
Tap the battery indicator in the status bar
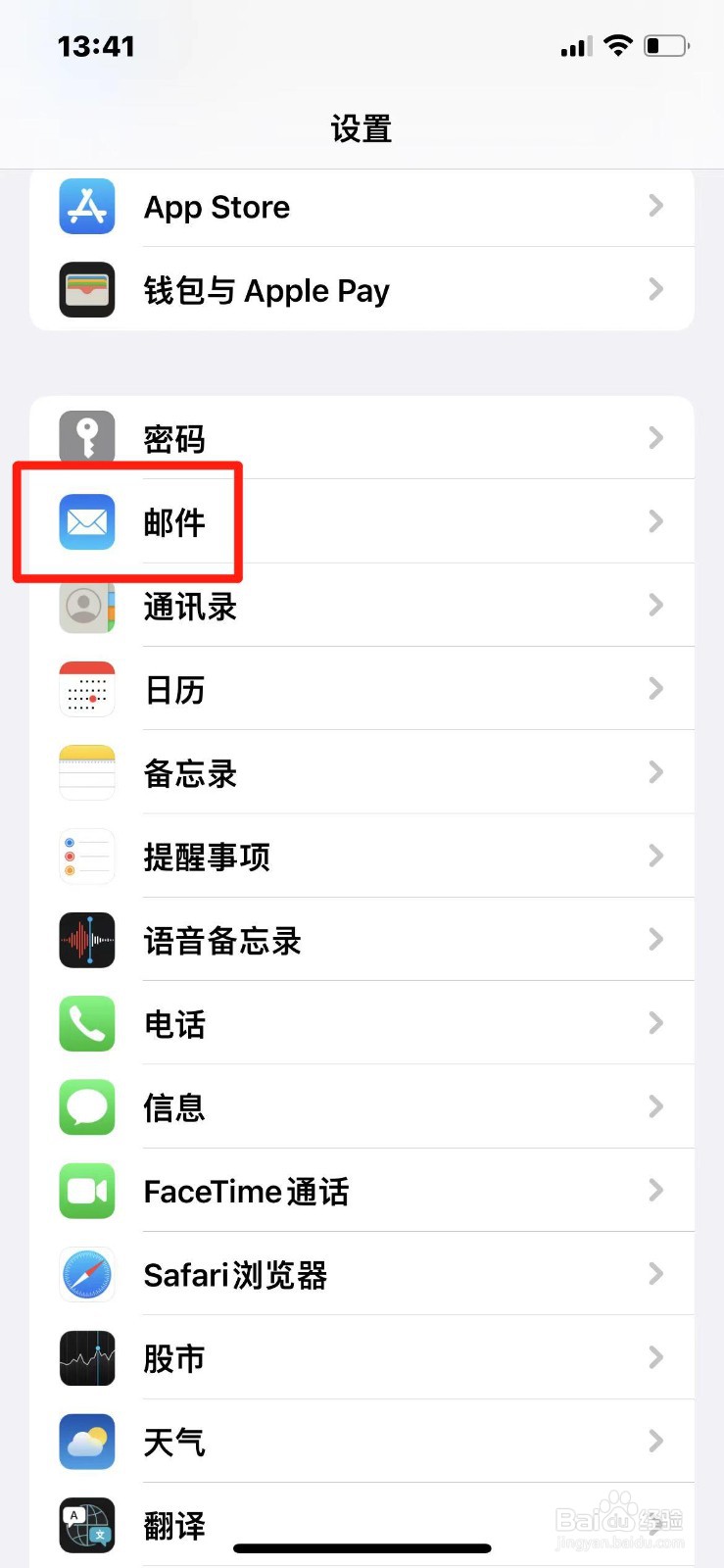[x=664, y=45]
